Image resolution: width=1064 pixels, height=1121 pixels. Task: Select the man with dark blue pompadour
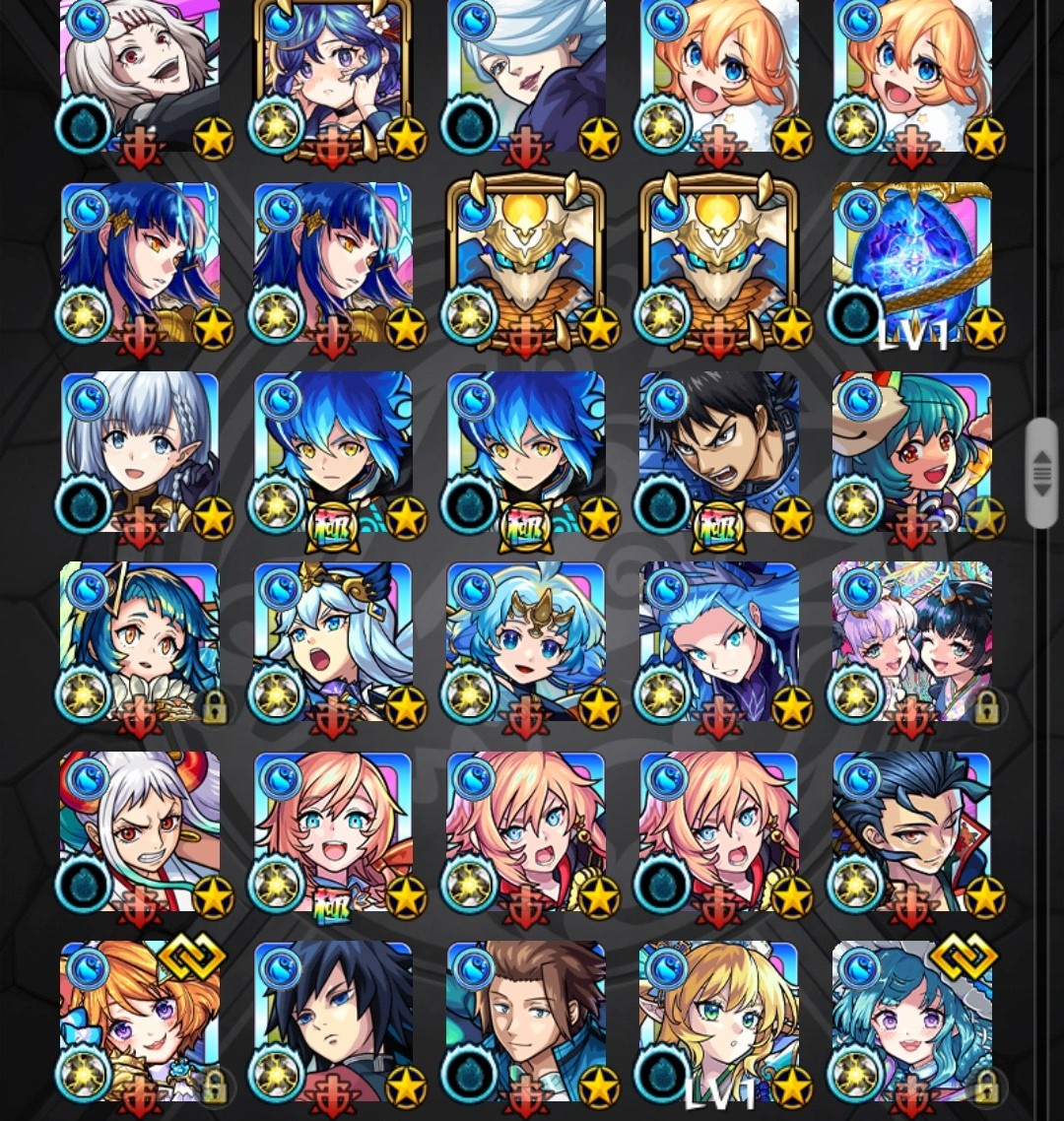coord(912,830)
